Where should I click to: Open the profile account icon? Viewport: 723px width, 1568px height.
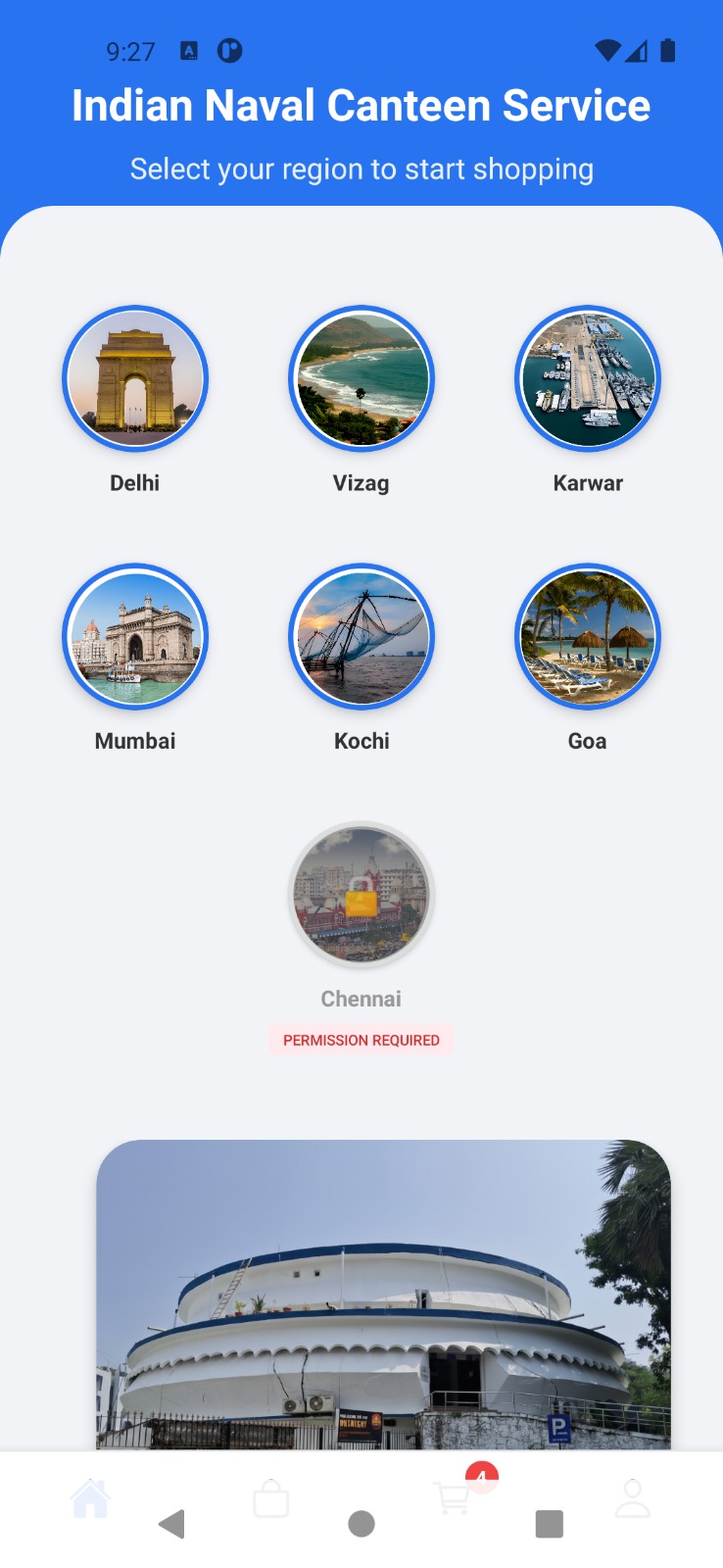click(632, 1497)
